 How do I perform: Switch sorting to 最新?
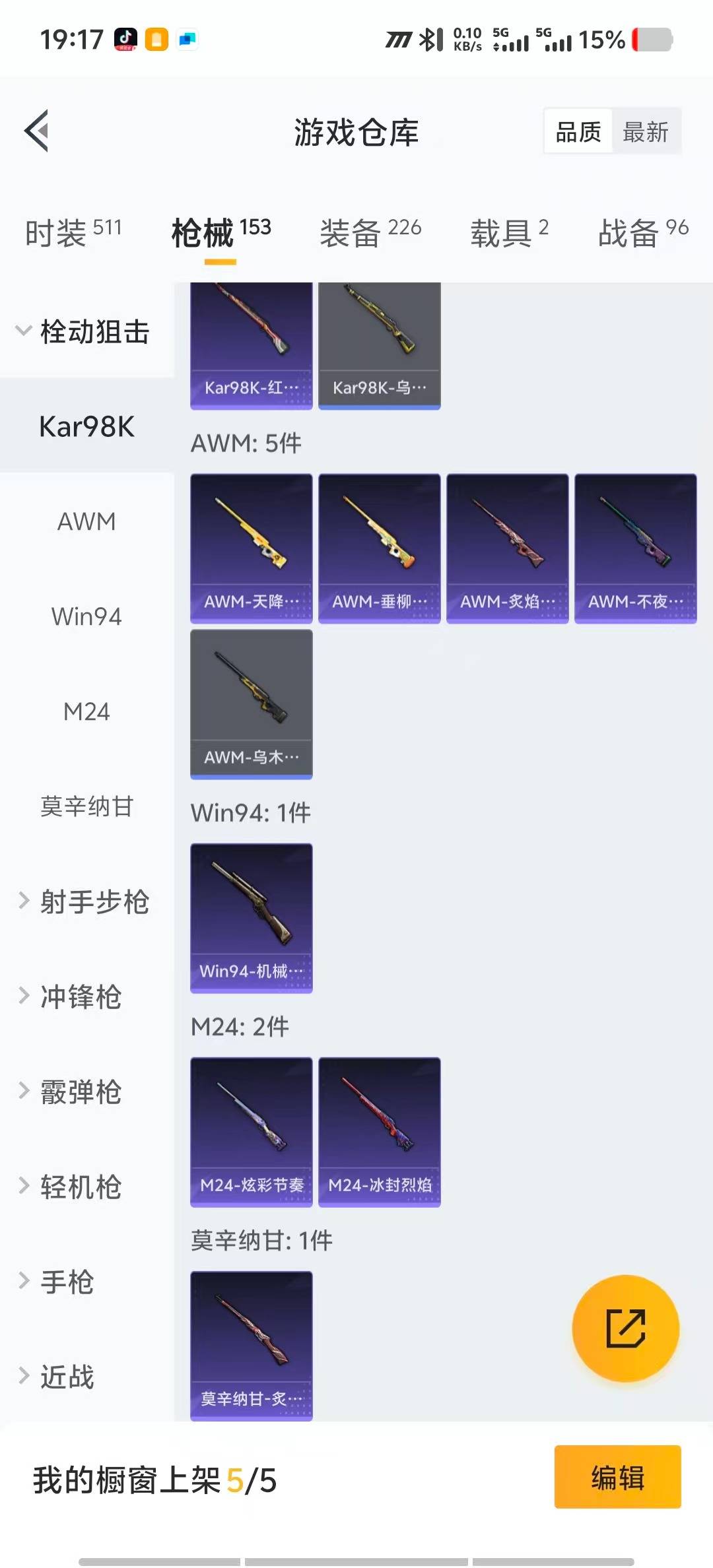pos(645,131)
